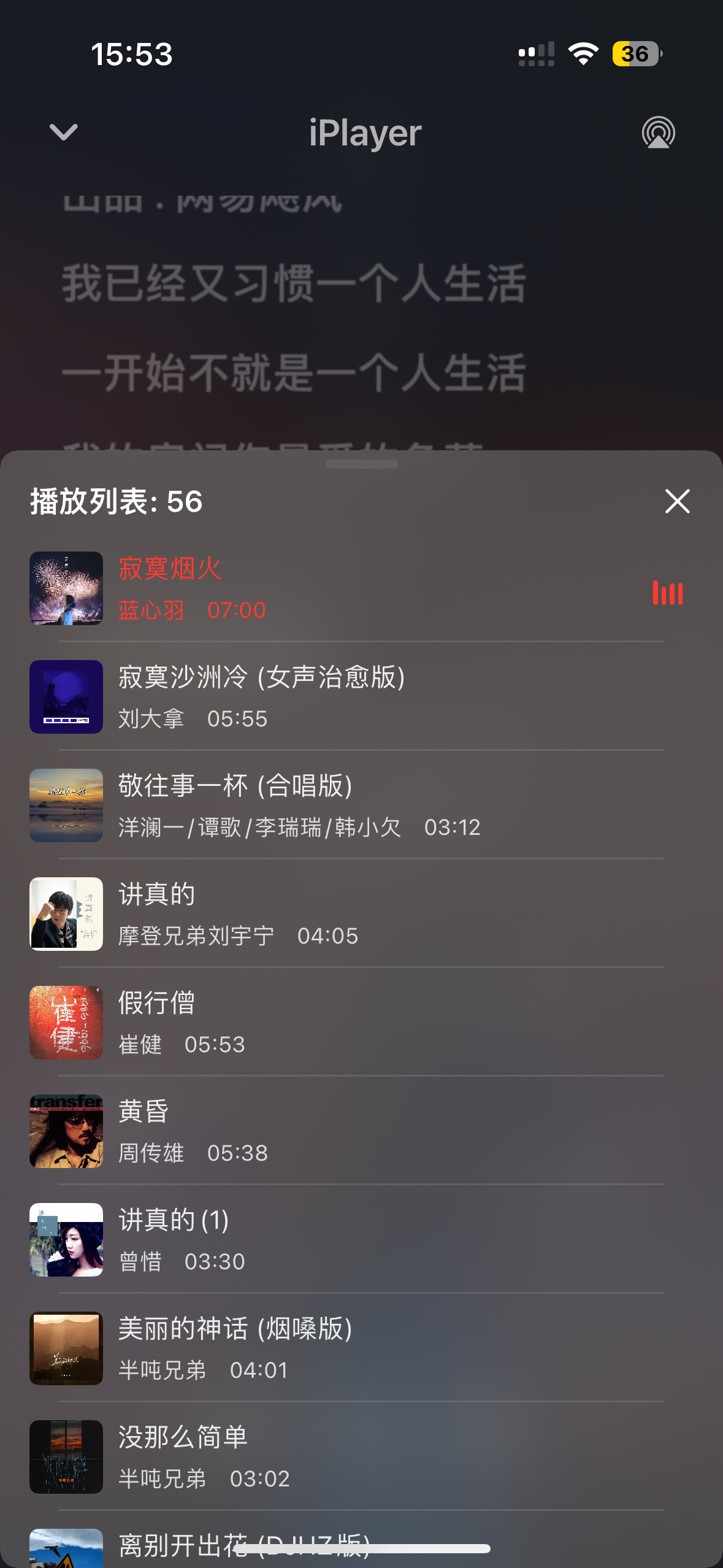Close the playlist panel
The height and width of the screenshot is (1568, 723).
click(x=677, y=502)
